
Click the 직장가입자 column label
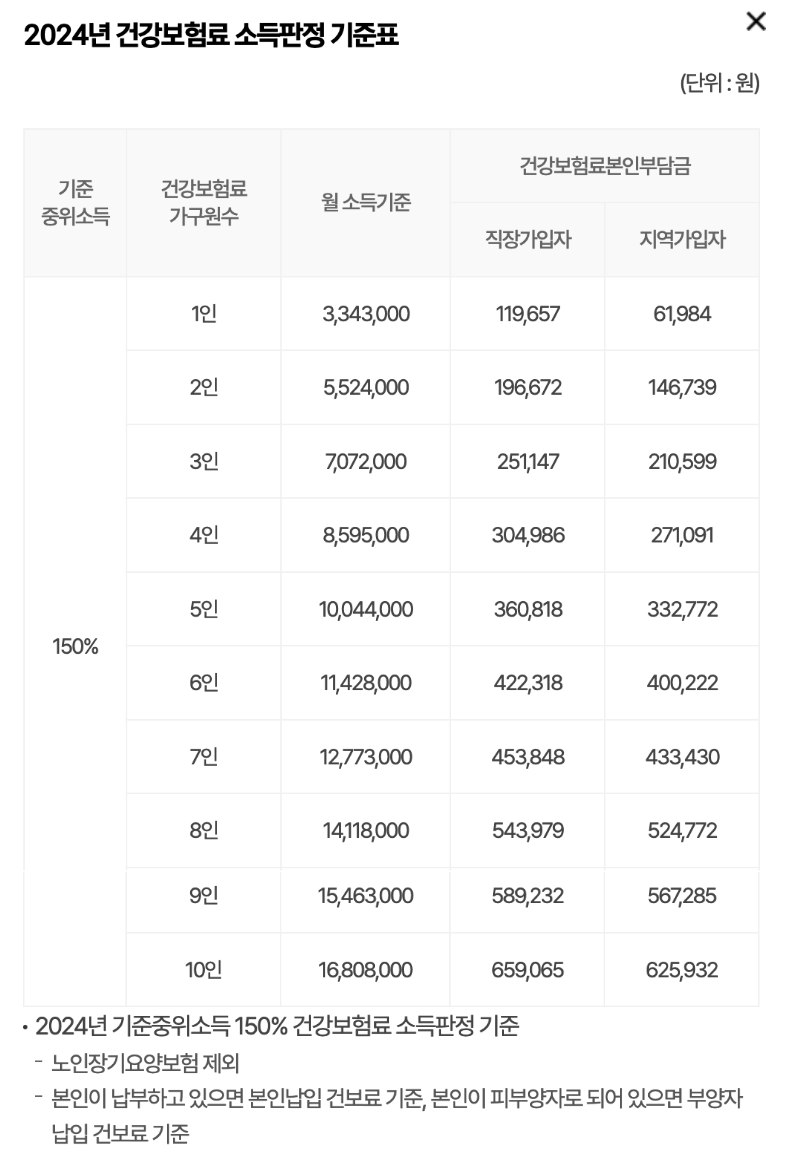525,240
